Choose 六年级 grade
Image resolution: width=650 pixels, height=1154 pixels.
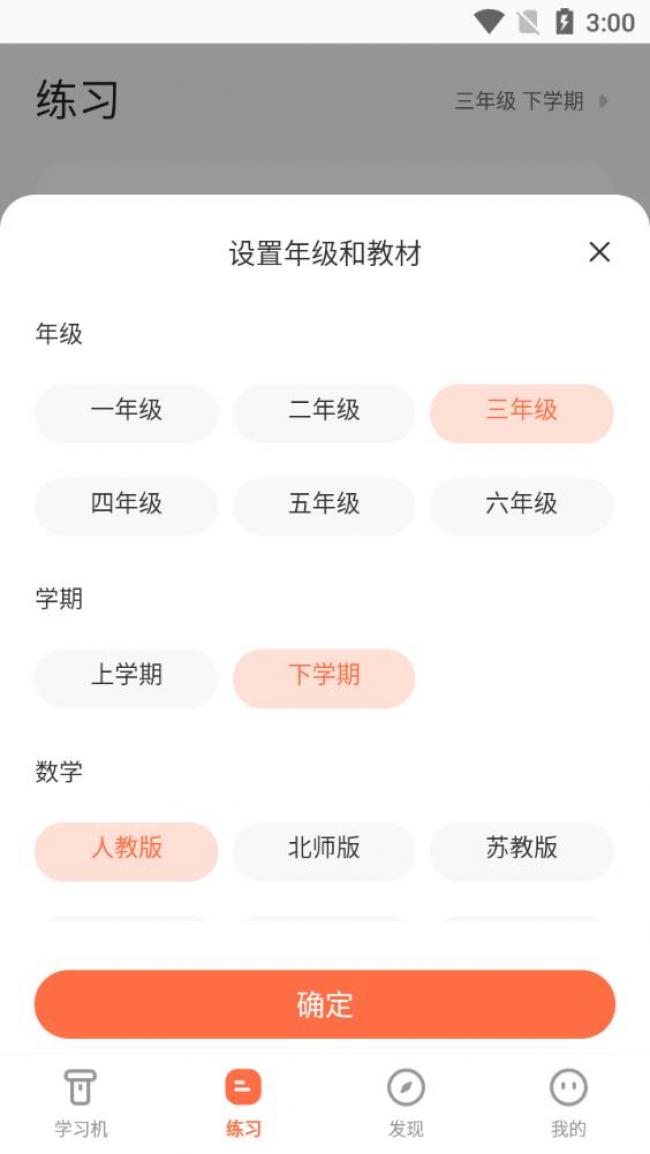(522, 506)
